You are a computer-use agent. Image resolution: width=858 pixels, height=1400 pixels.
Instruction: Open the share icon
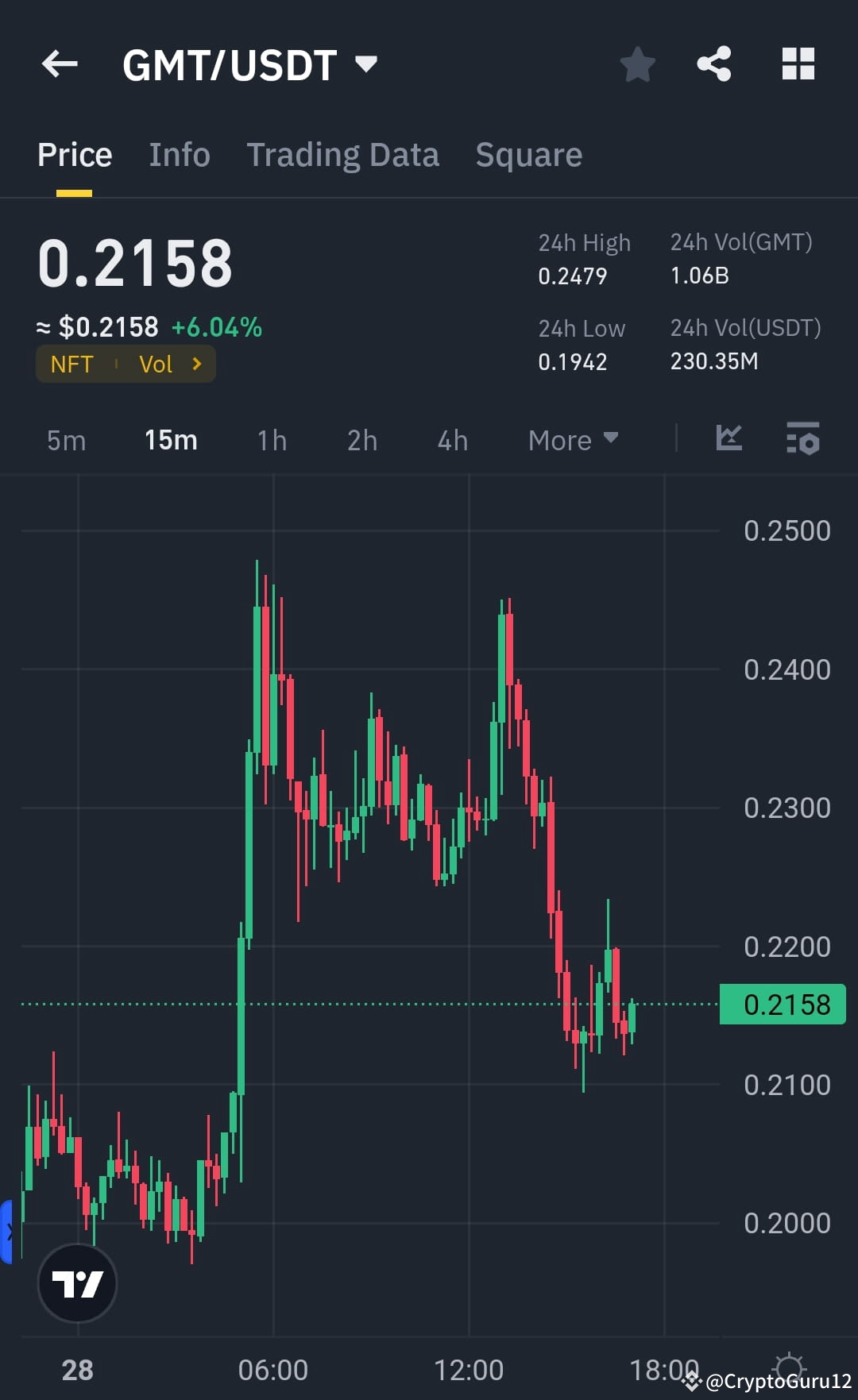[x=714, y=65]
